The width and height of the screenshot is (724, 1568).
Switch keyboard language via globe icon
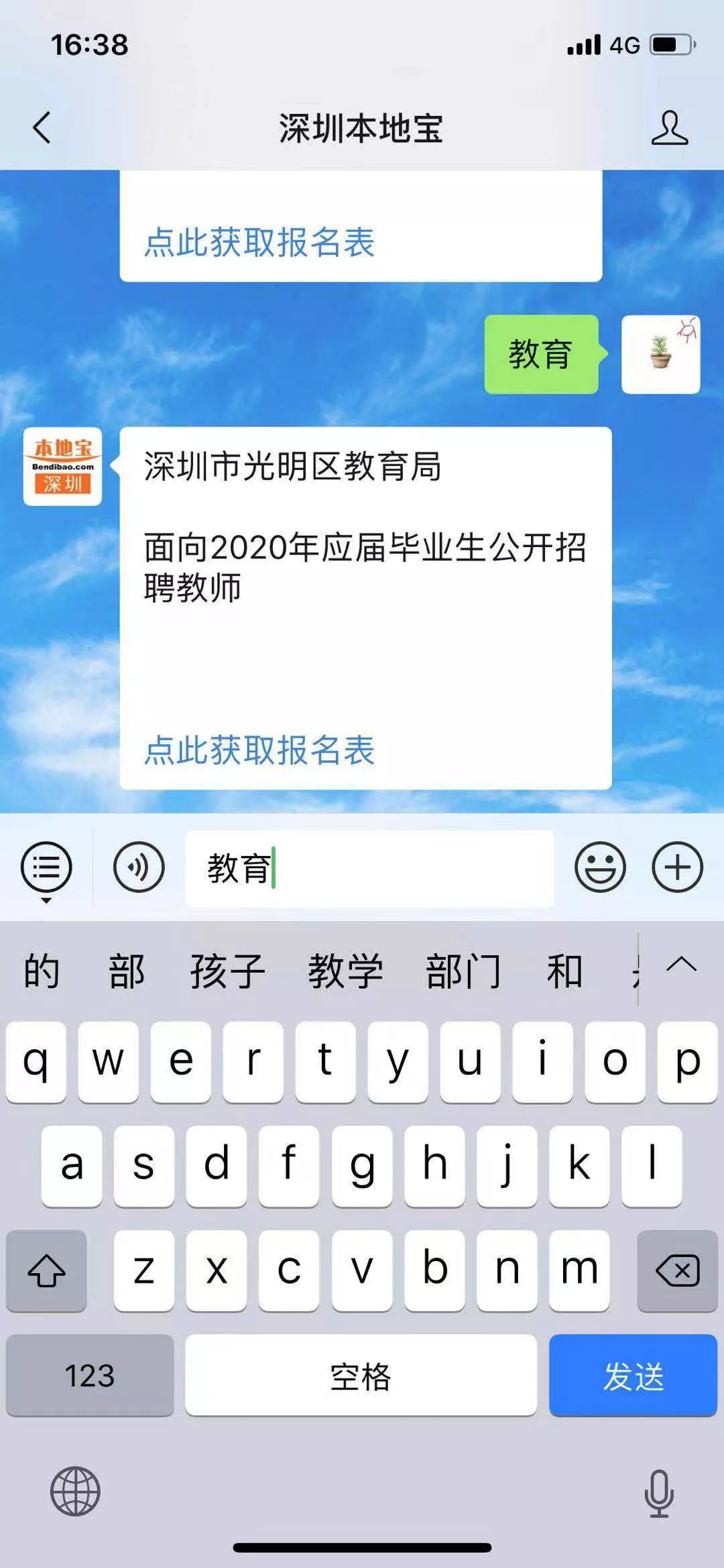click(x=75, y=1491)
